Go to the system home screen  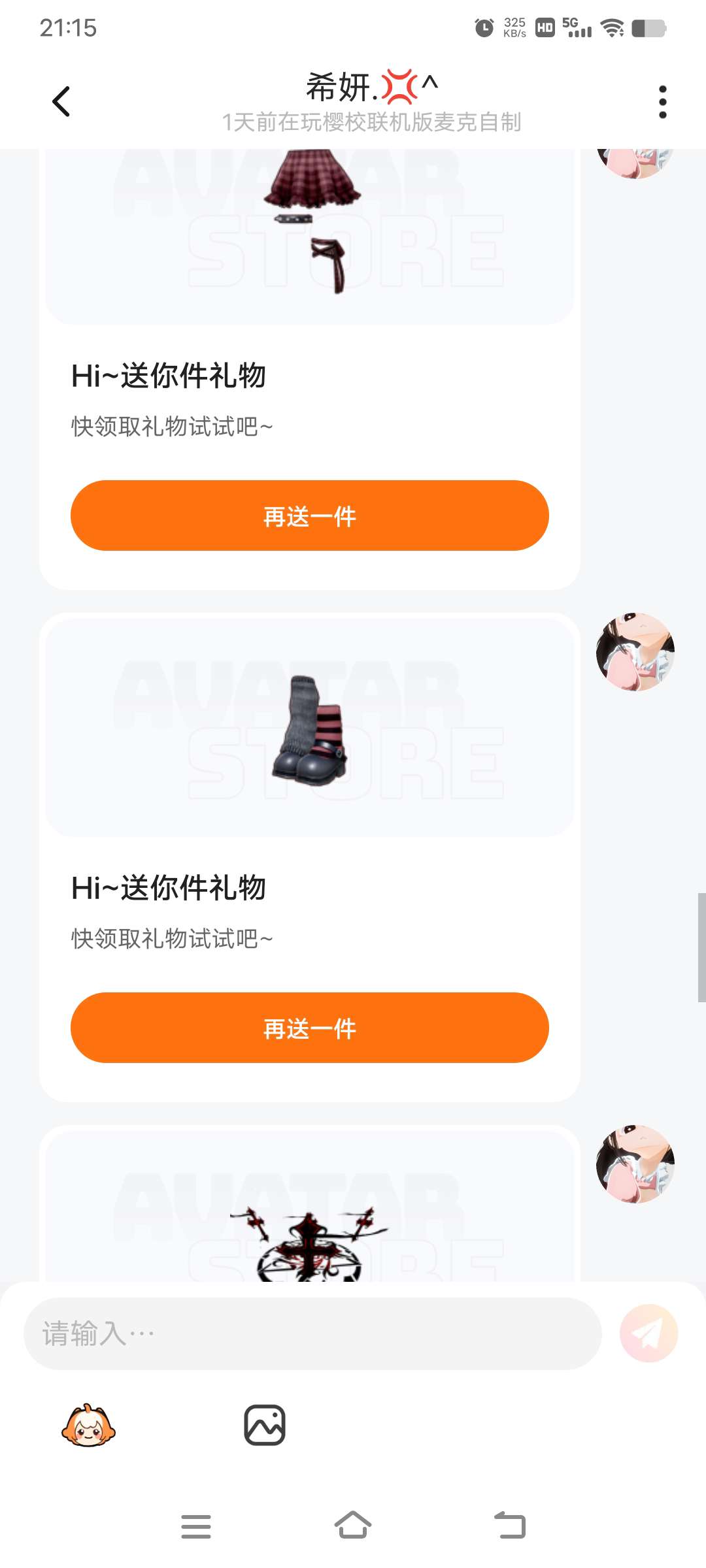353,1526
